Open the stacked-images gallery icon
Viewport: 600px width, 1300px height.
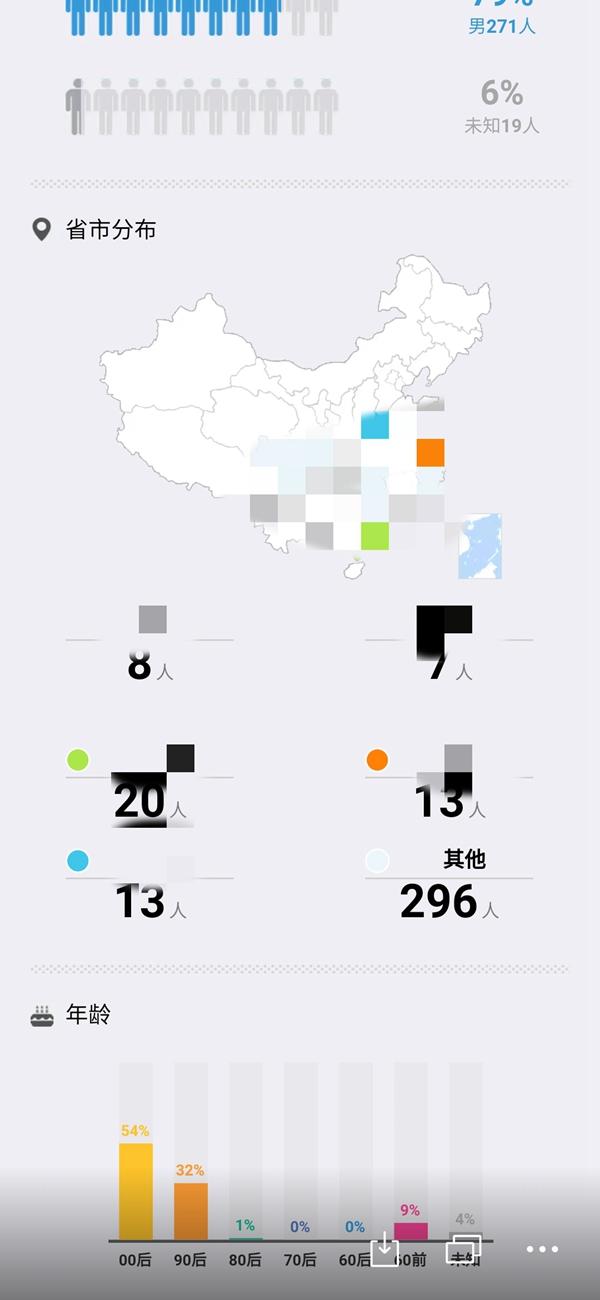[x=463, y=1249]
